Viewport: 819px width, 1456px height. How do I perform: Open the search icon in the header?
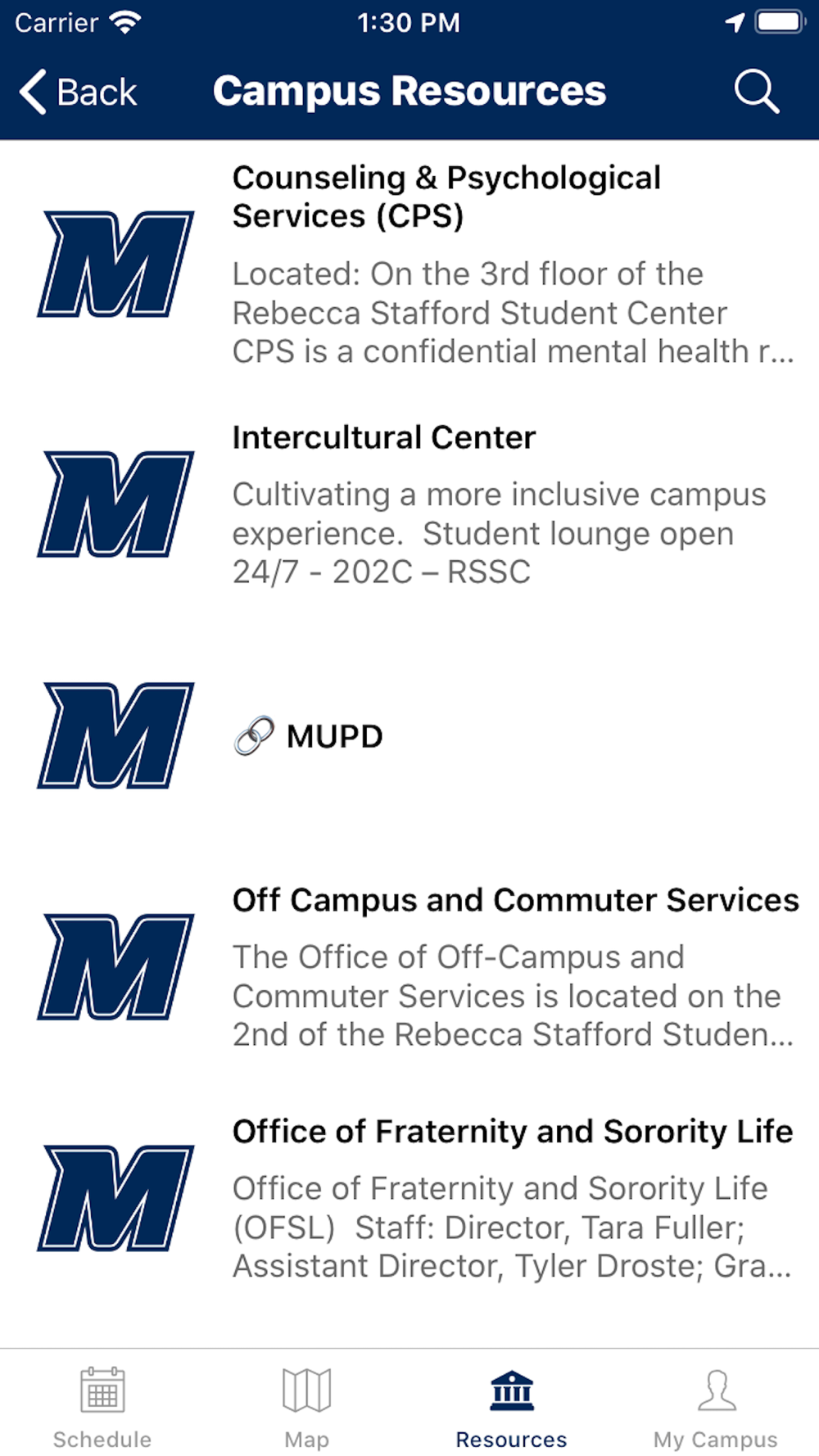tap(755, 91)
